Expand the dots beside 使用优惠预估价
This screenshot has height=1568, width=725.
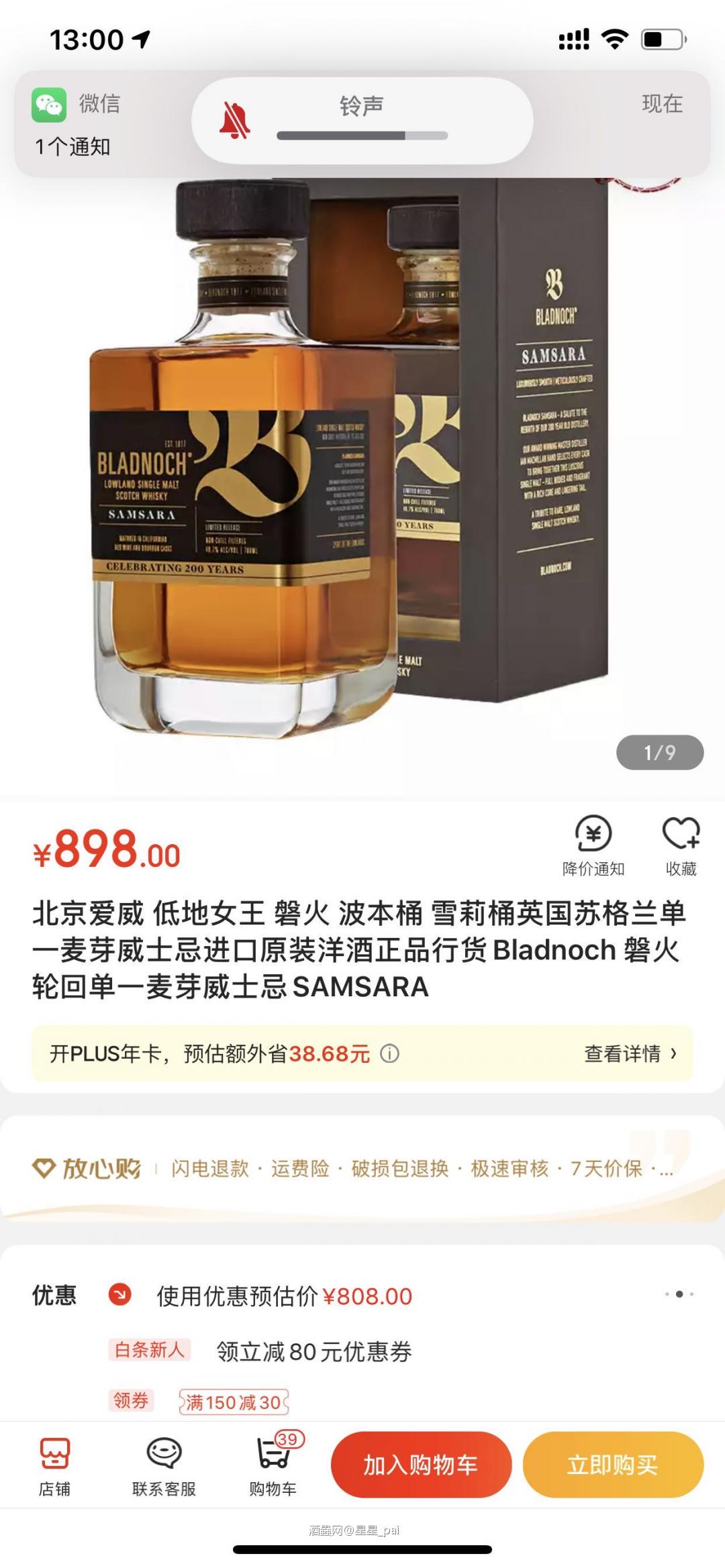(x=679, y=1294)
